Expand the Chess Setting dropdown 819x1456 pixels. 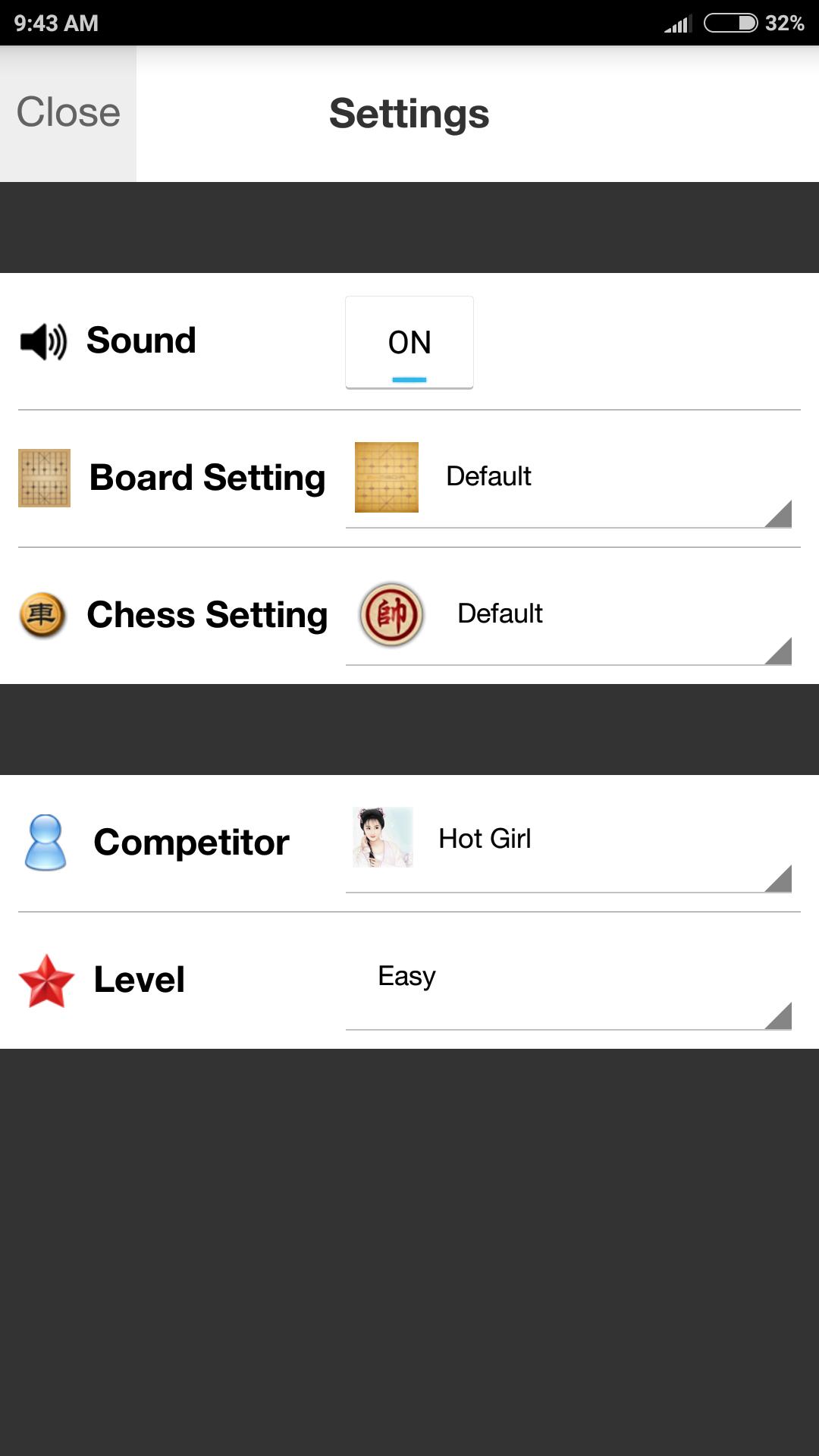[x=569, y=615]
